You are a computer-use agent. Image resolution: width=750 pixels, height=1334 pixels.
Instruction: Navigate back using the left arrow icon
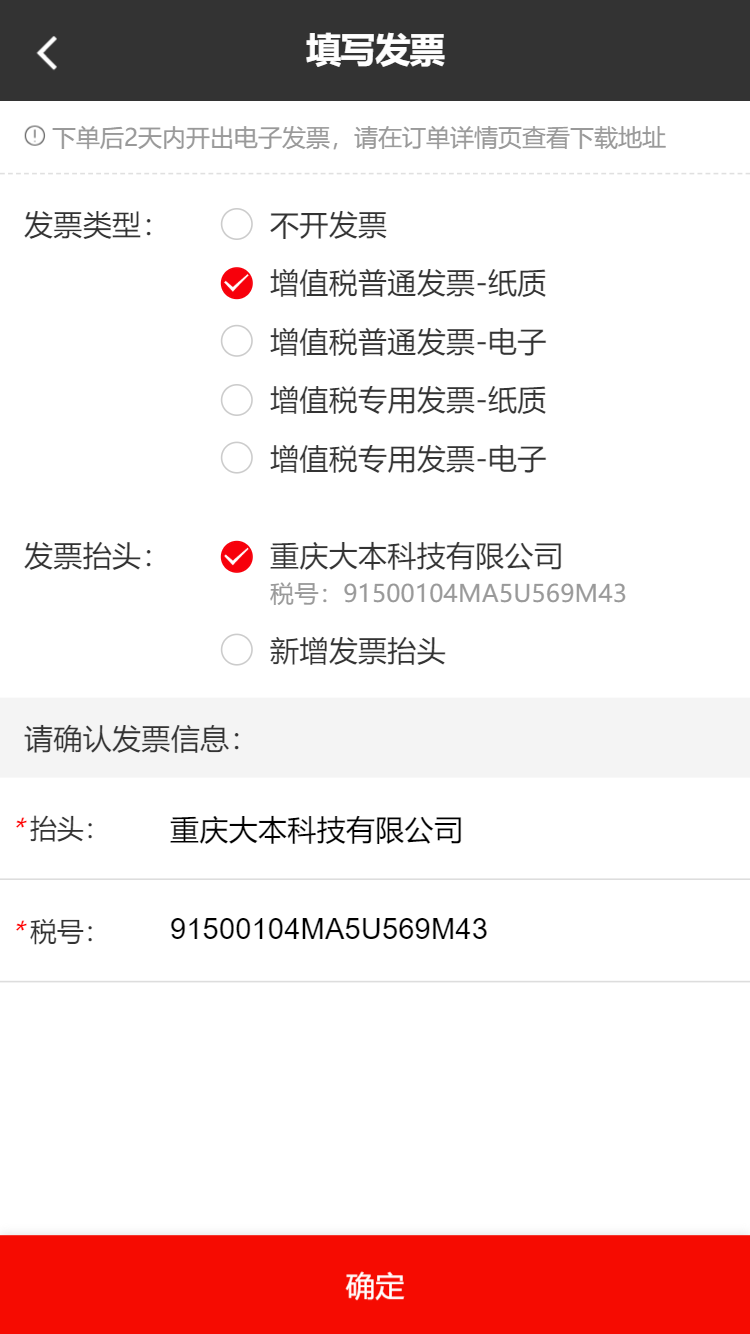tap(47, 51)
